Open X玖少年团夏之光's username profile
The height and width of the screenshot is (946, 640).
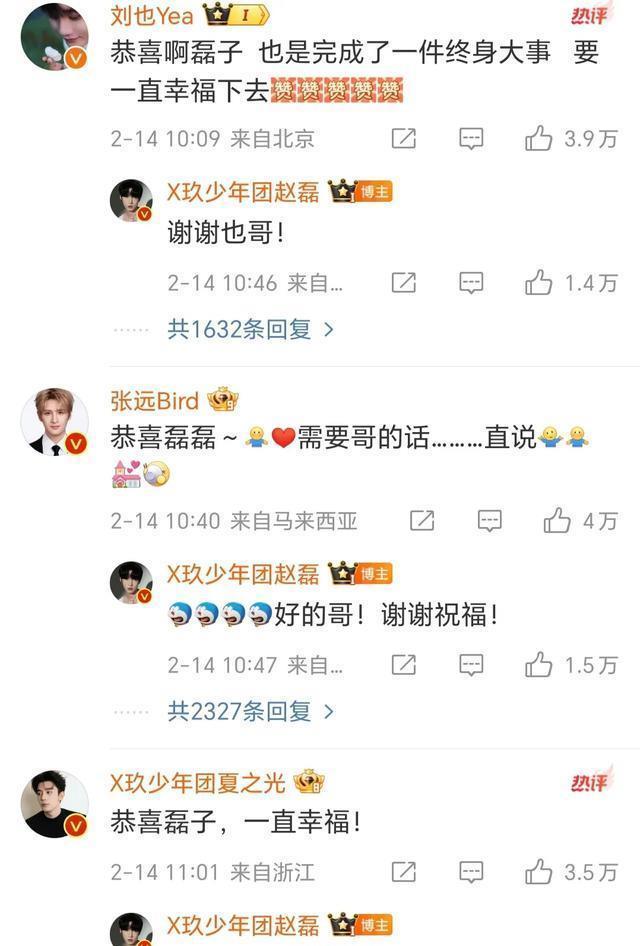coord(206,782)
